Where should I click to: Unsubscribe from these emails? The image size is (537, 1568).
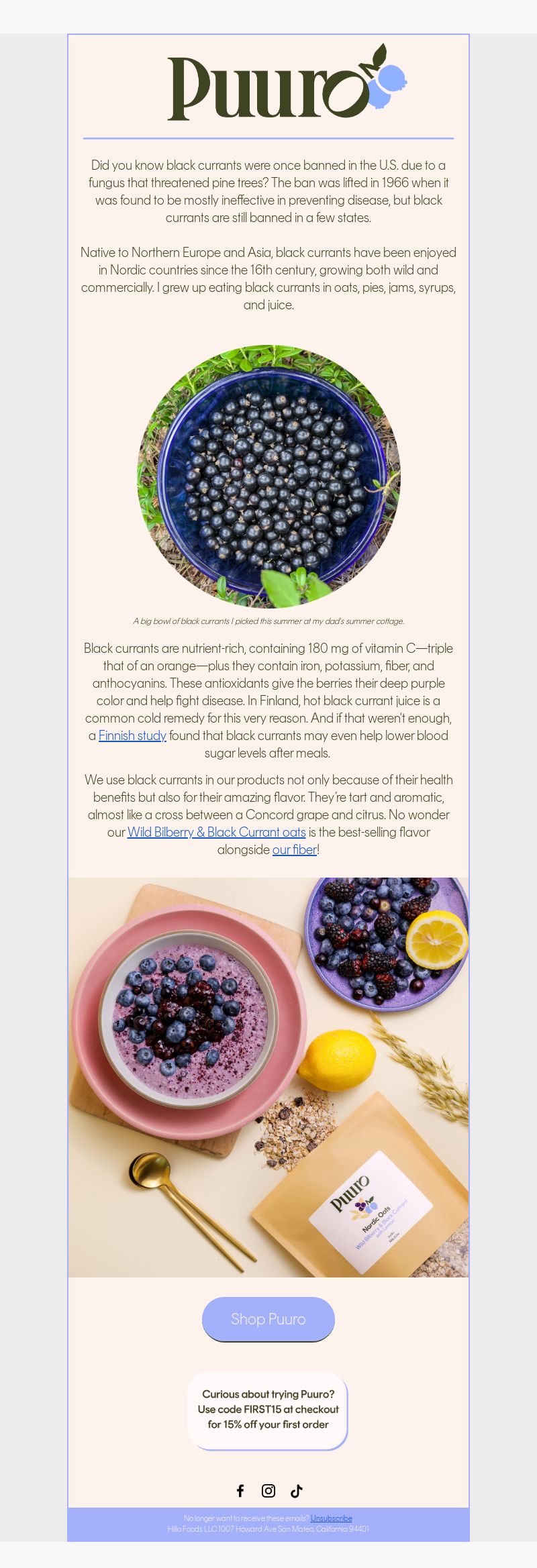[x=331, y=1518]
